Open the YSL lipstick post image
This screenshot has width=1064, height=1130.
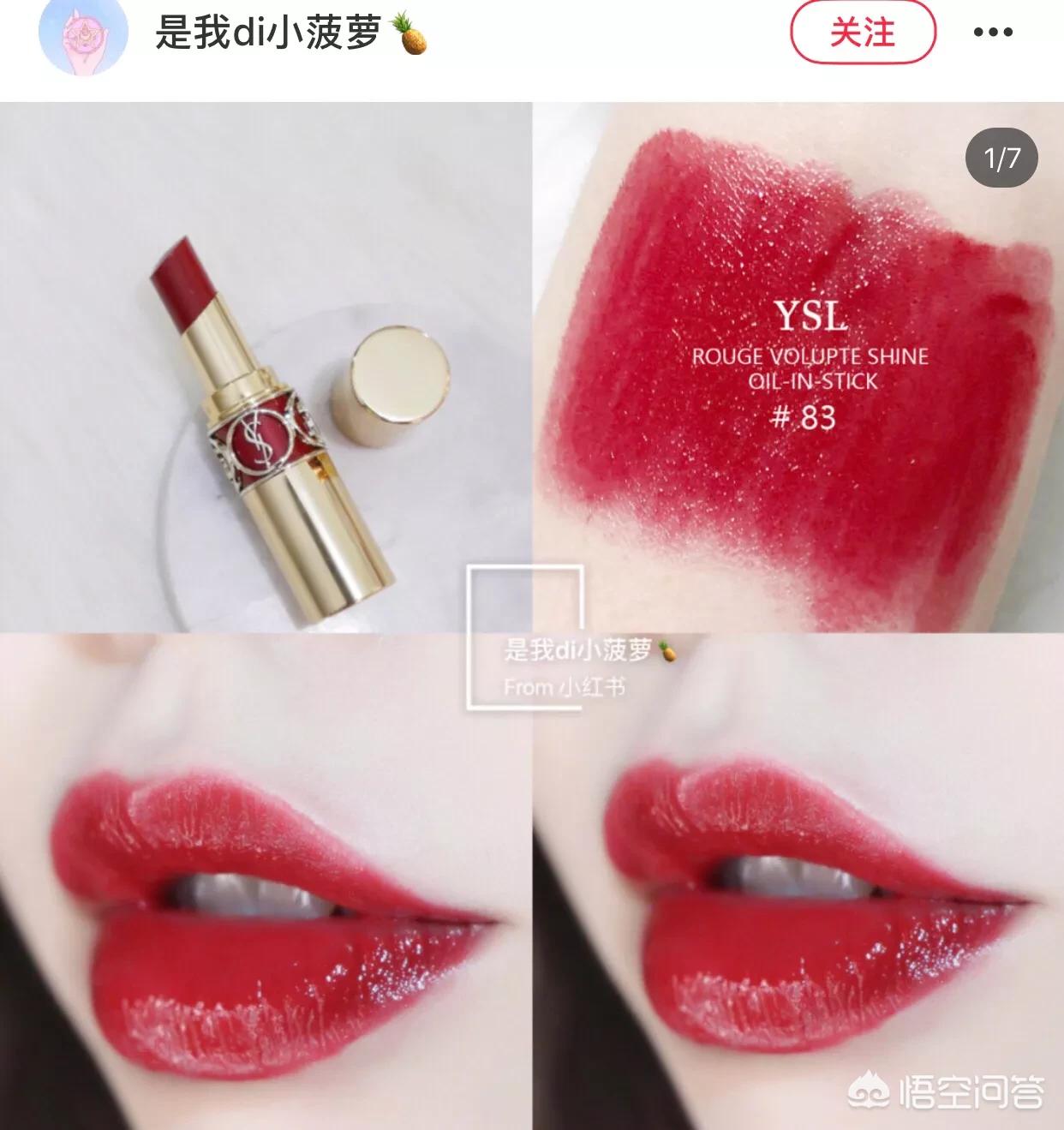click(532, 616)
